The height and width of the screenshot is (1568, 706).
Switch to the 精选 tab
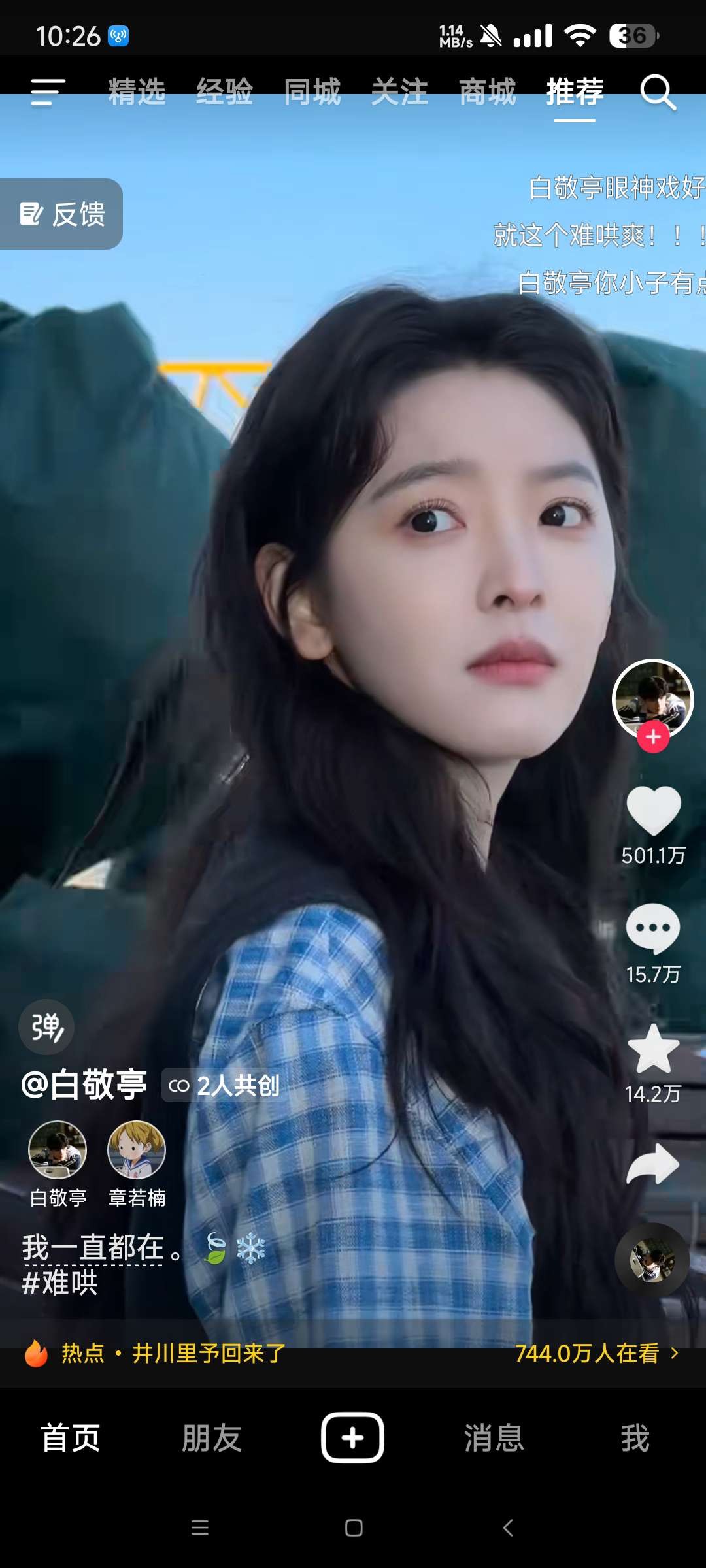(x=137, y=91)
